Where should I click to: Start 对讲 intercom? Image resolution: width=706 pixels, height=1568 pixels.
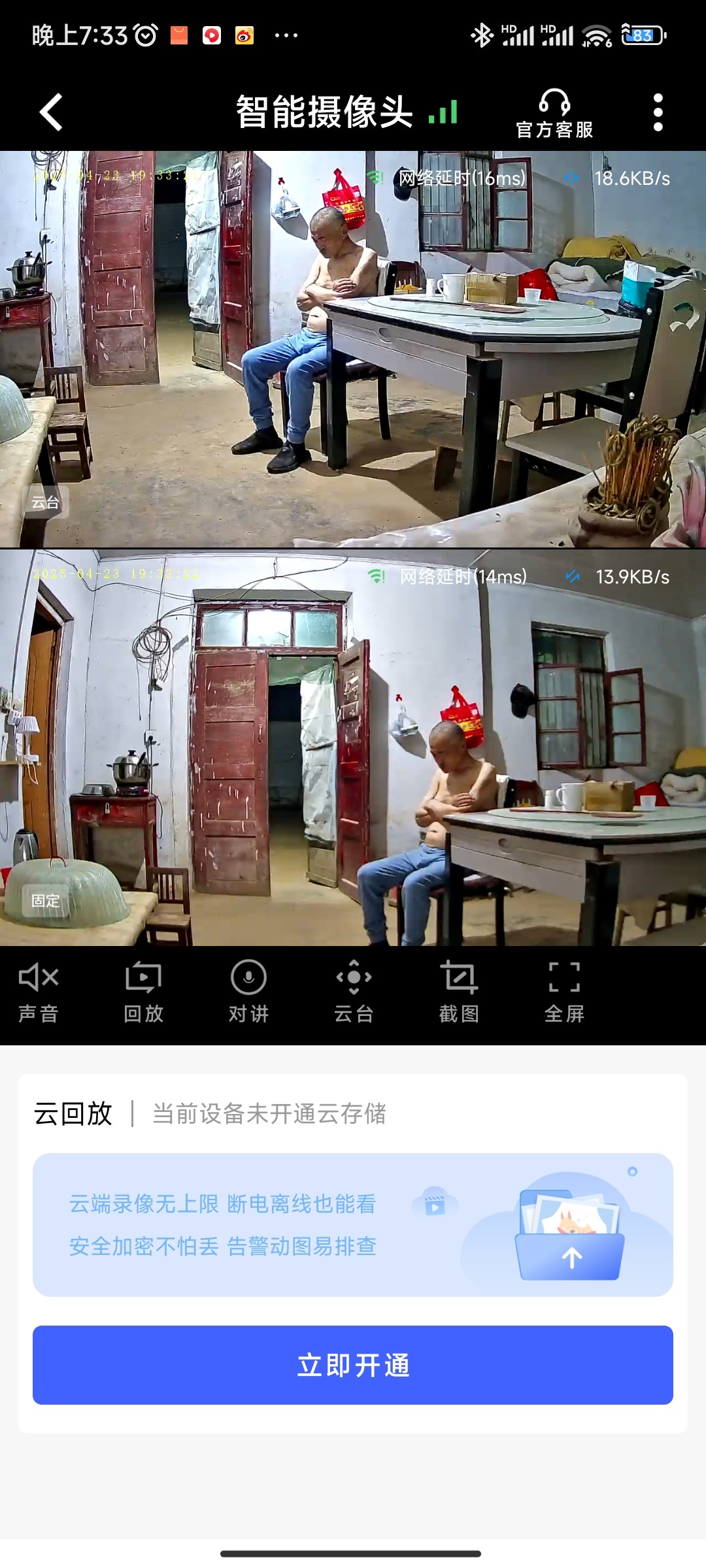[248, 992]
